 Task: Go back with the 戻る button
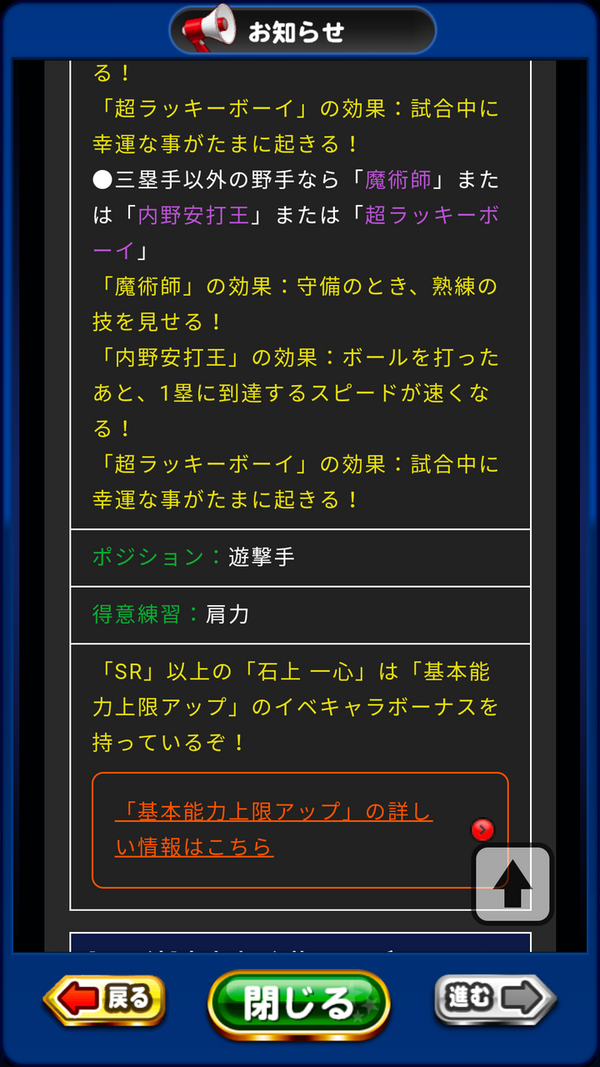click(104, 998)
